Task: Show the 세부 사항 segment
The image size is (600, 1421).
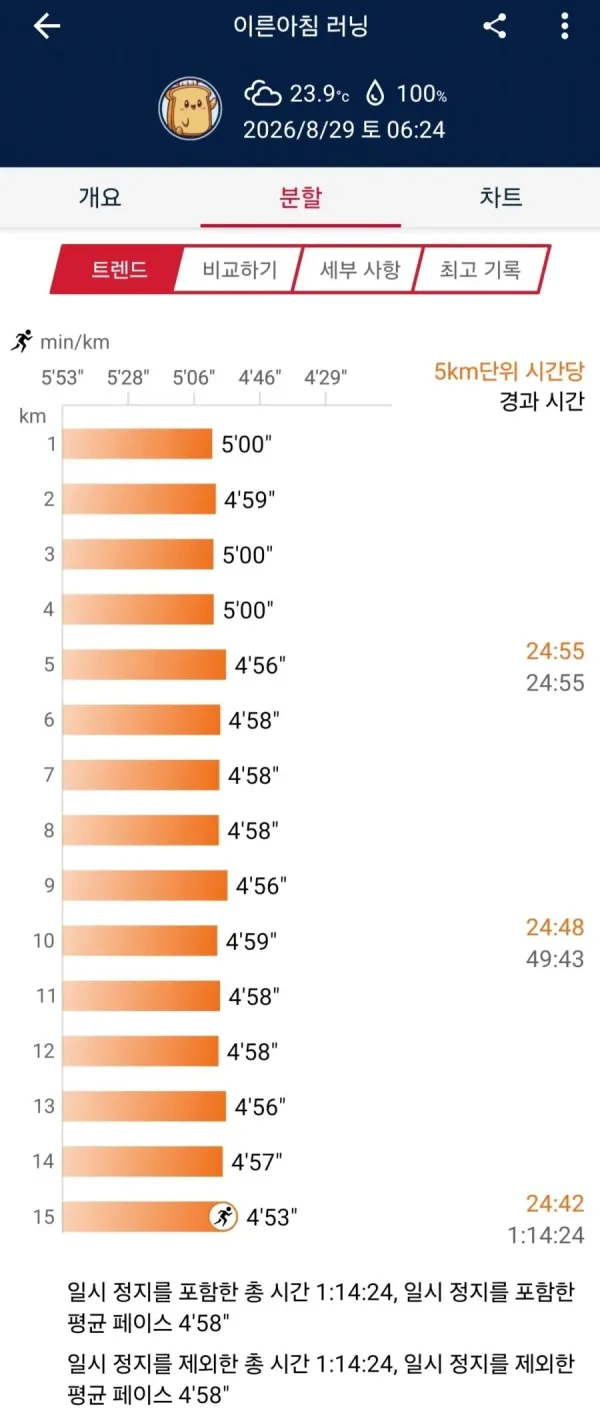Action: [x=359, y=269]
